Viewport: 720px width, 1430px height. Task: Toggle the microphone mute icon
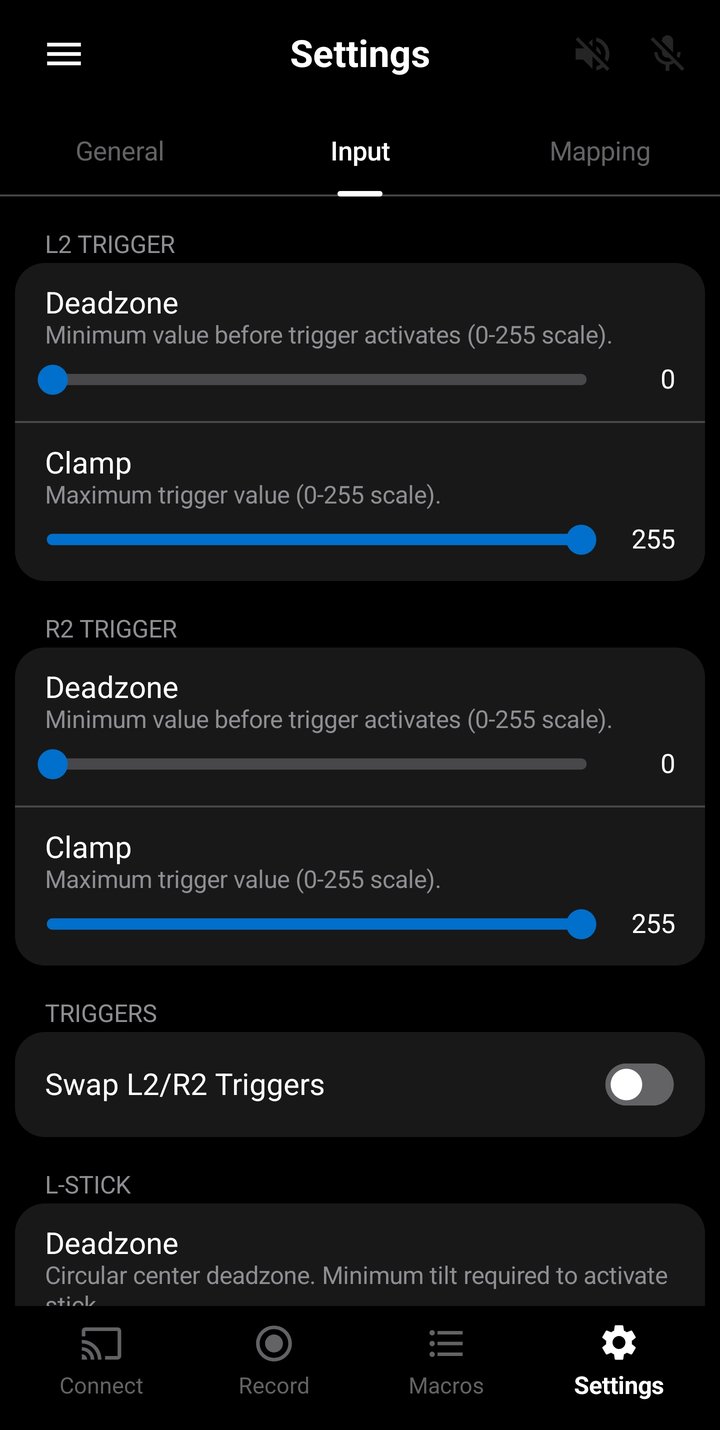666,54
